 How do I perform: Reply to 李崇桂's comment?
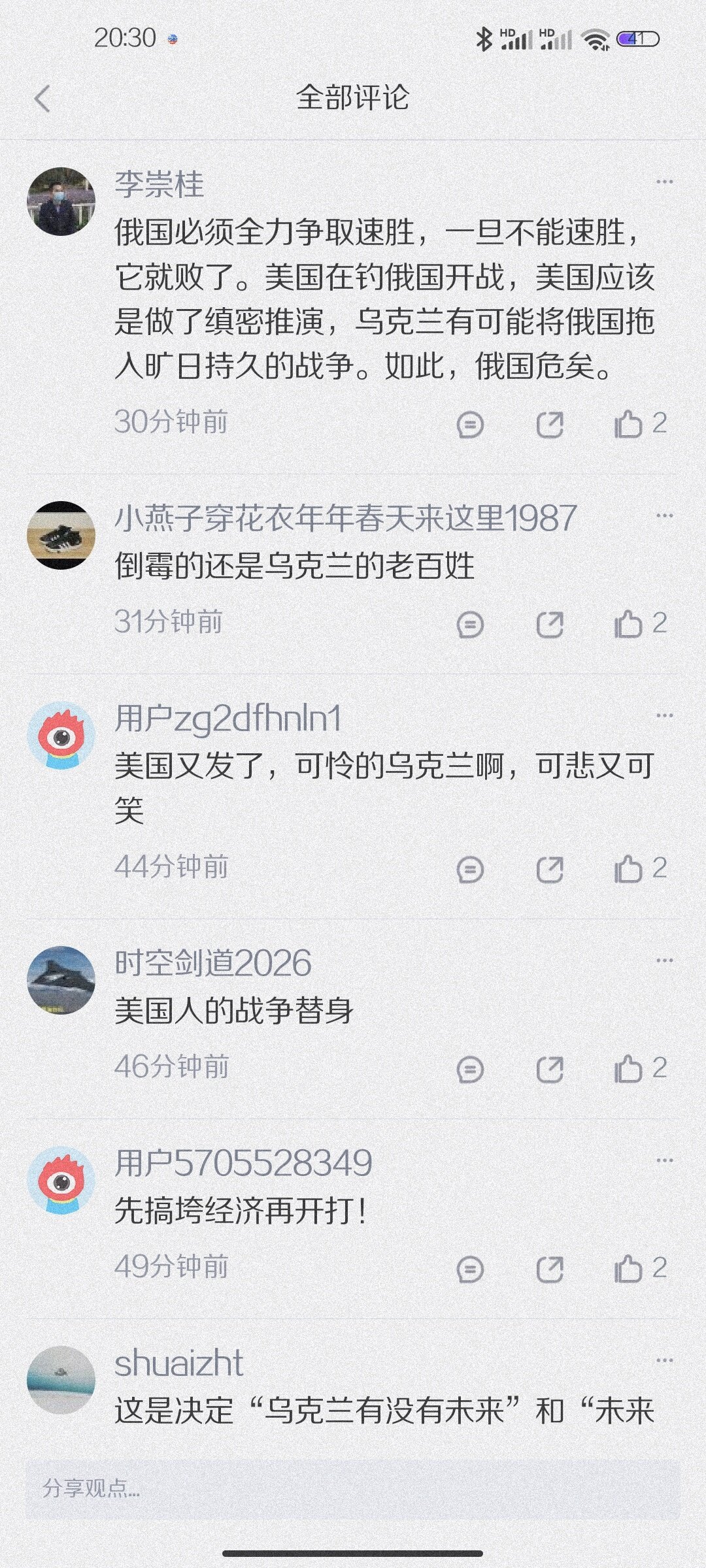point(470,425)
